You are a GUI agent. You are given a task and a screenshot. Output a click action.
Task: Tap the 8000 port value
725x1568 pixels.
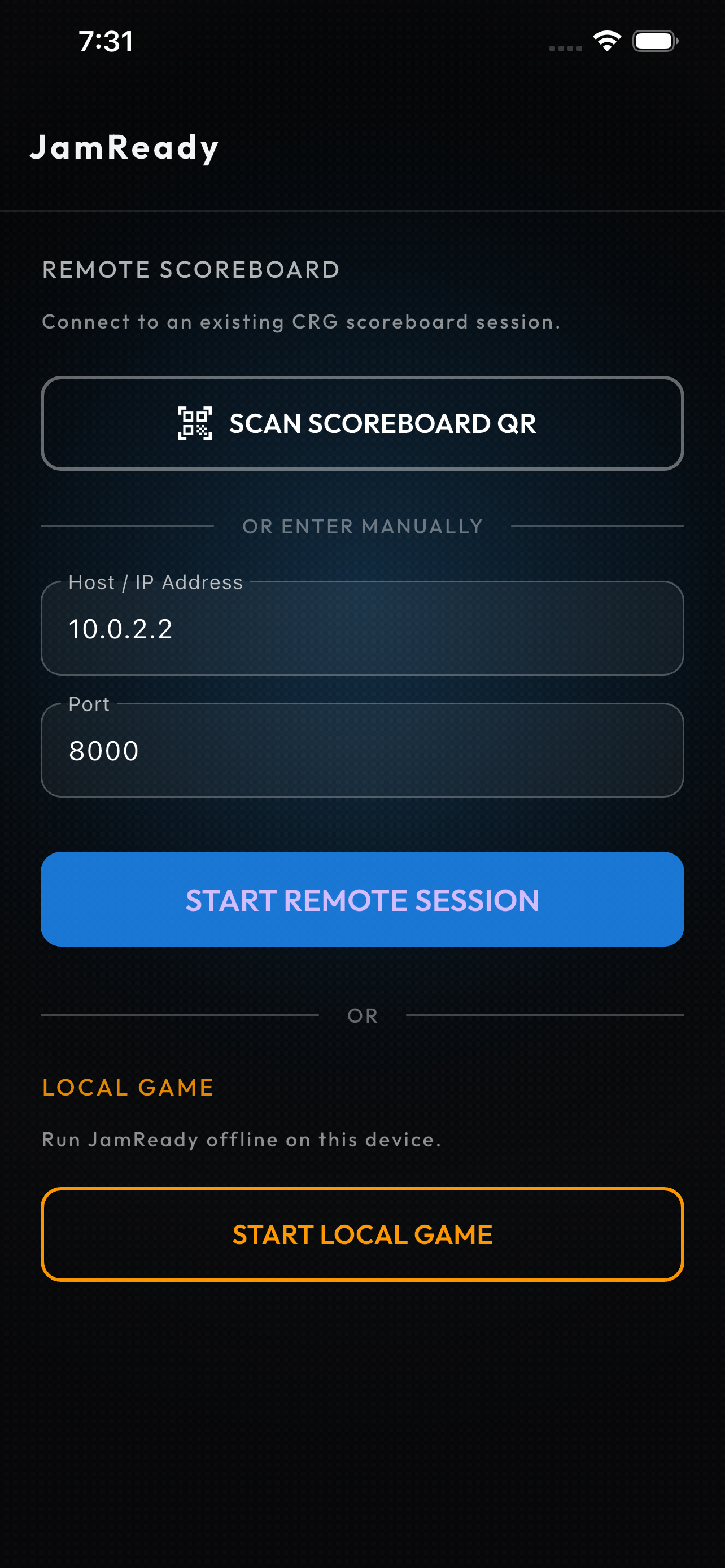103,751
